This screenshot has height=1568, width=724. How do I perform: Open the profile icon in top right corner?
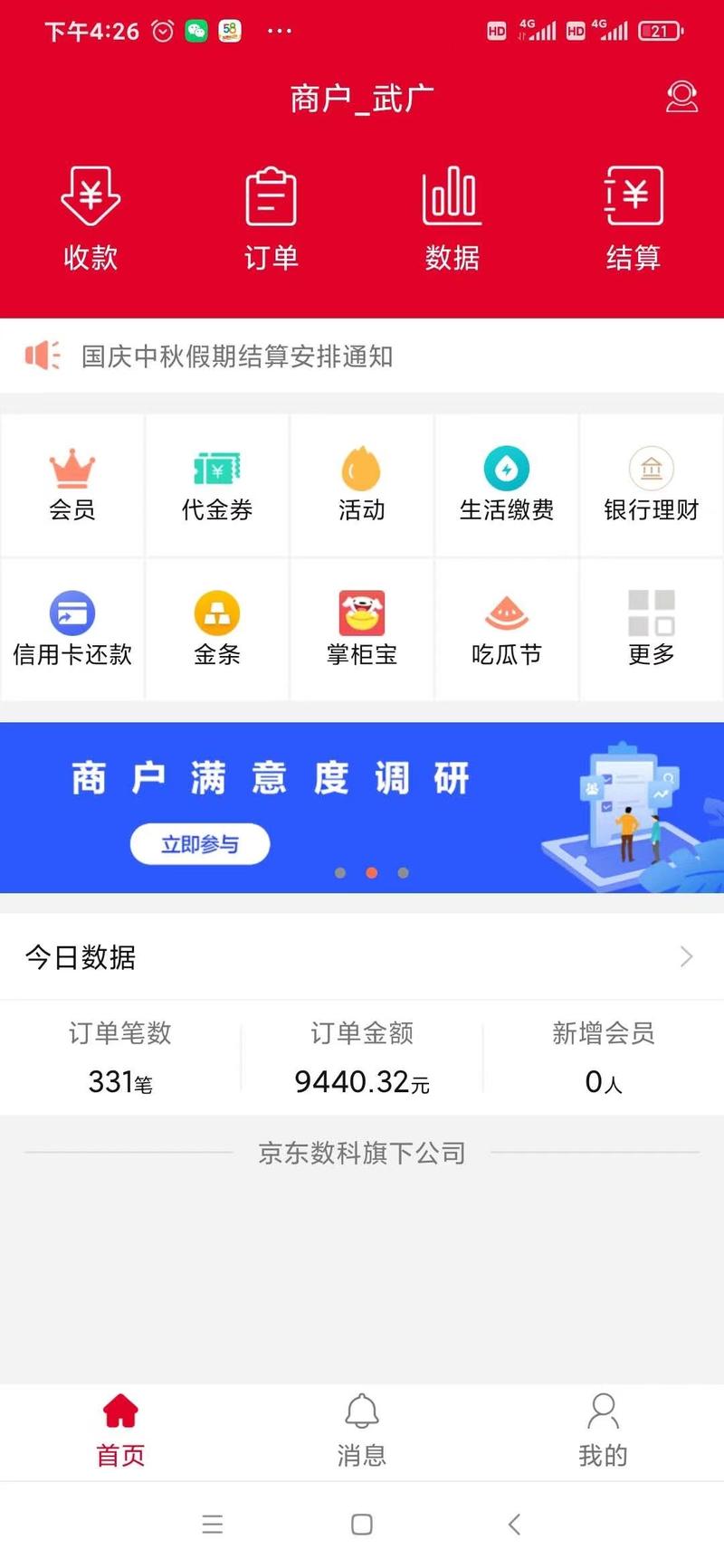(x=681, y=97)
